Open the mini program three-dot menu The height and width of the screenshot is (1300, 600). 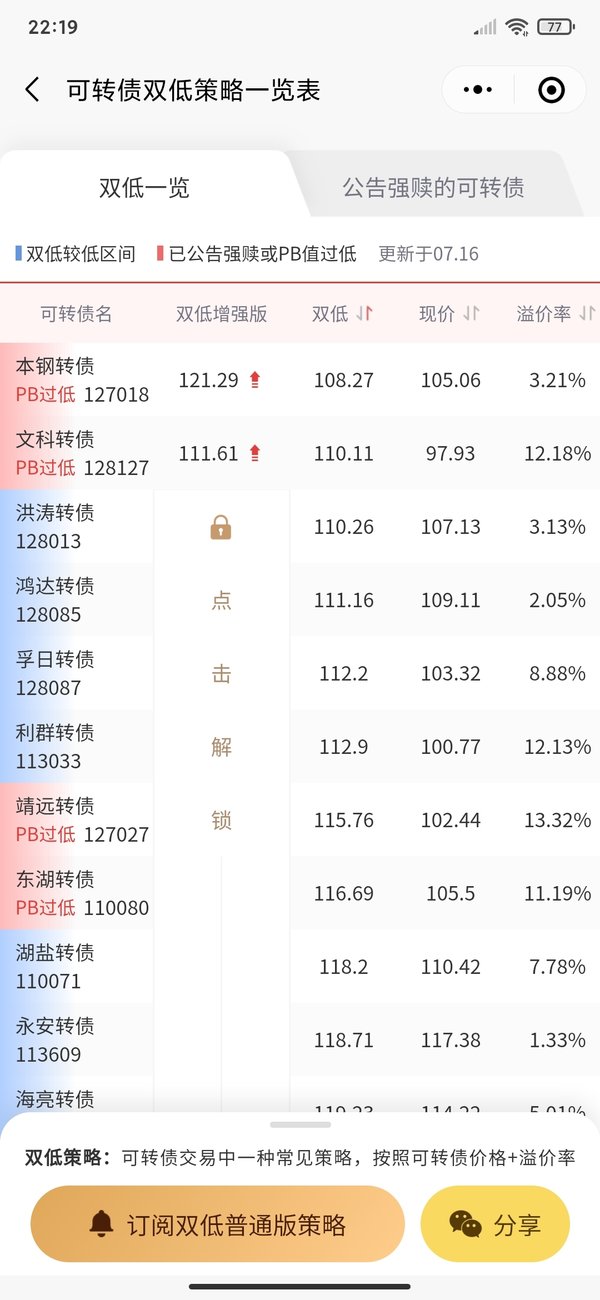[x=478, y=90]
